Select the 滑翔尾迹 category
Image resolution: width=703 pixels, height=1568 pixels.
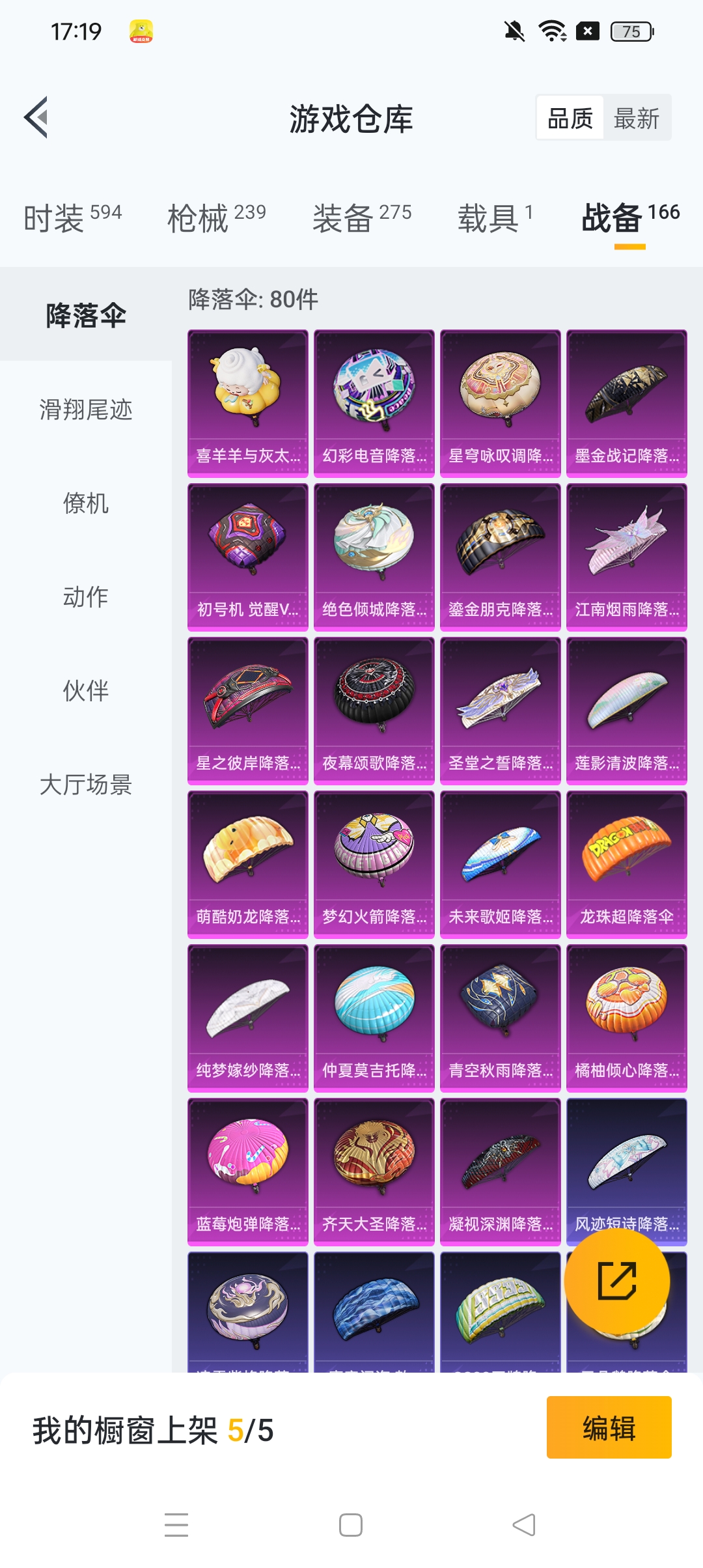point(86,410)
